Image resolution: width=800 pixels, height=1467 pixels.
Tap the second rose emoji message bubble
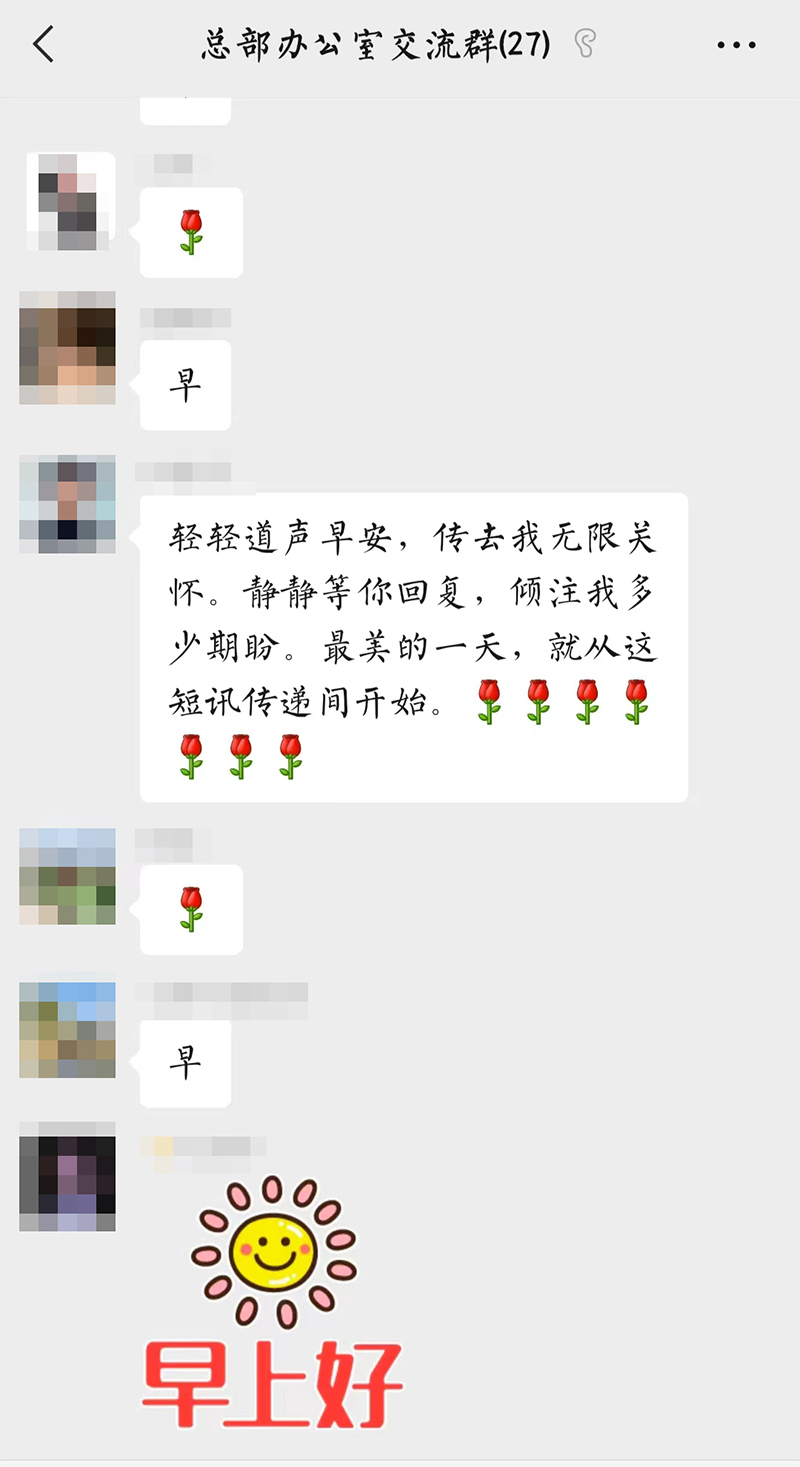189,910
